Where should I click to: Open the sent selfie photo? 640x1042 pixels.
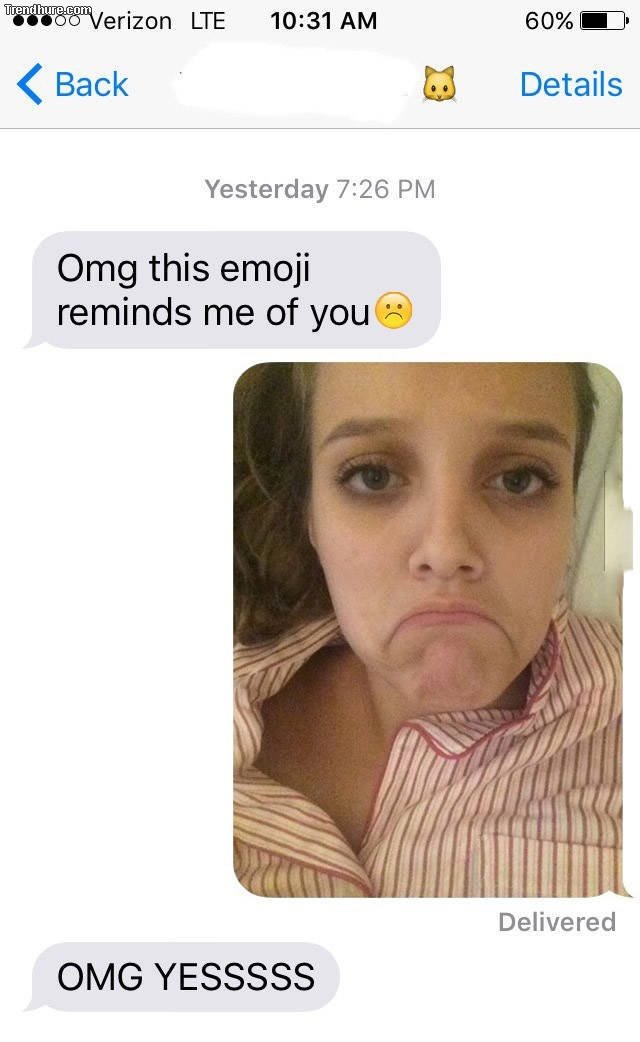click(x=428, y=630)
